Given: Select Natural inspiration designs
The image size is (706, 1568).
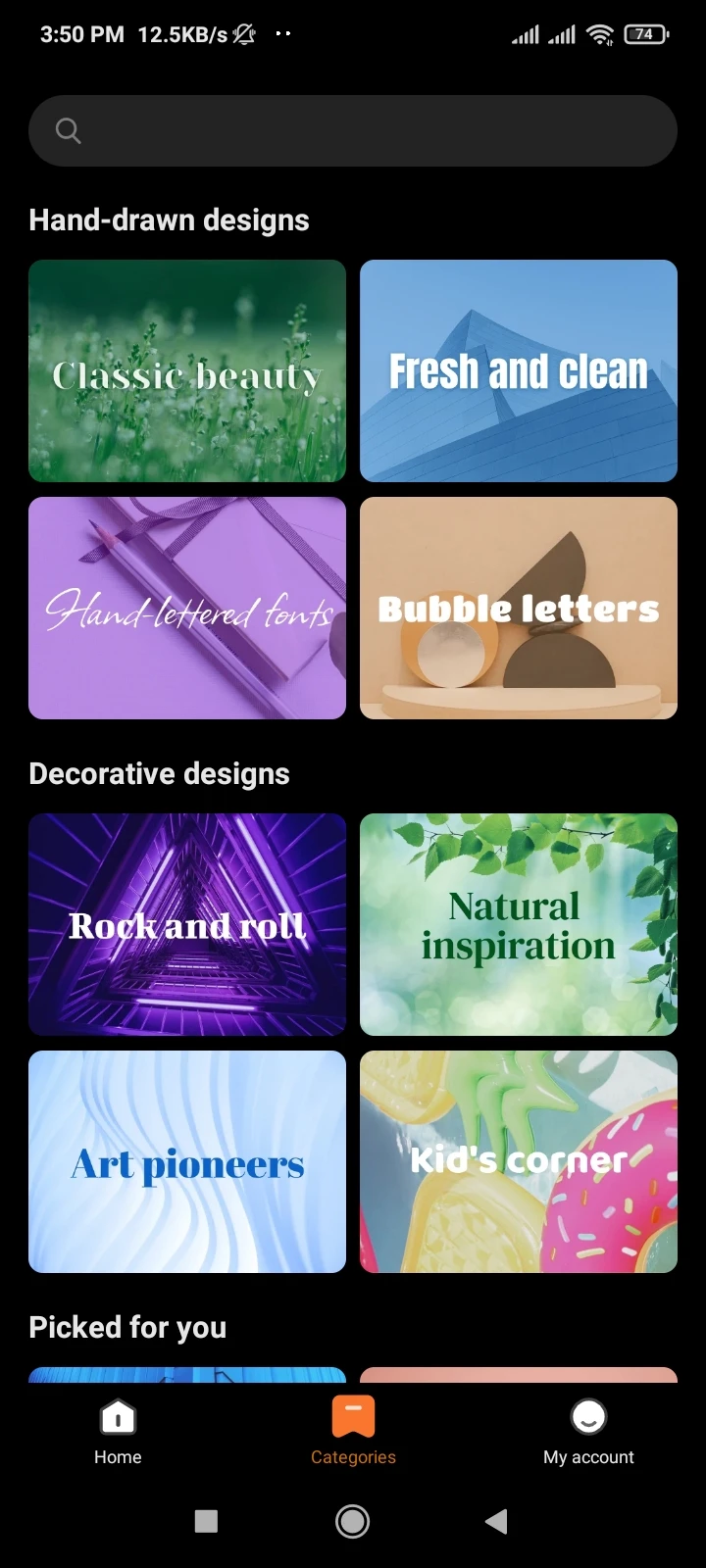Looking at the screenshot, I should tap(518, 924).
